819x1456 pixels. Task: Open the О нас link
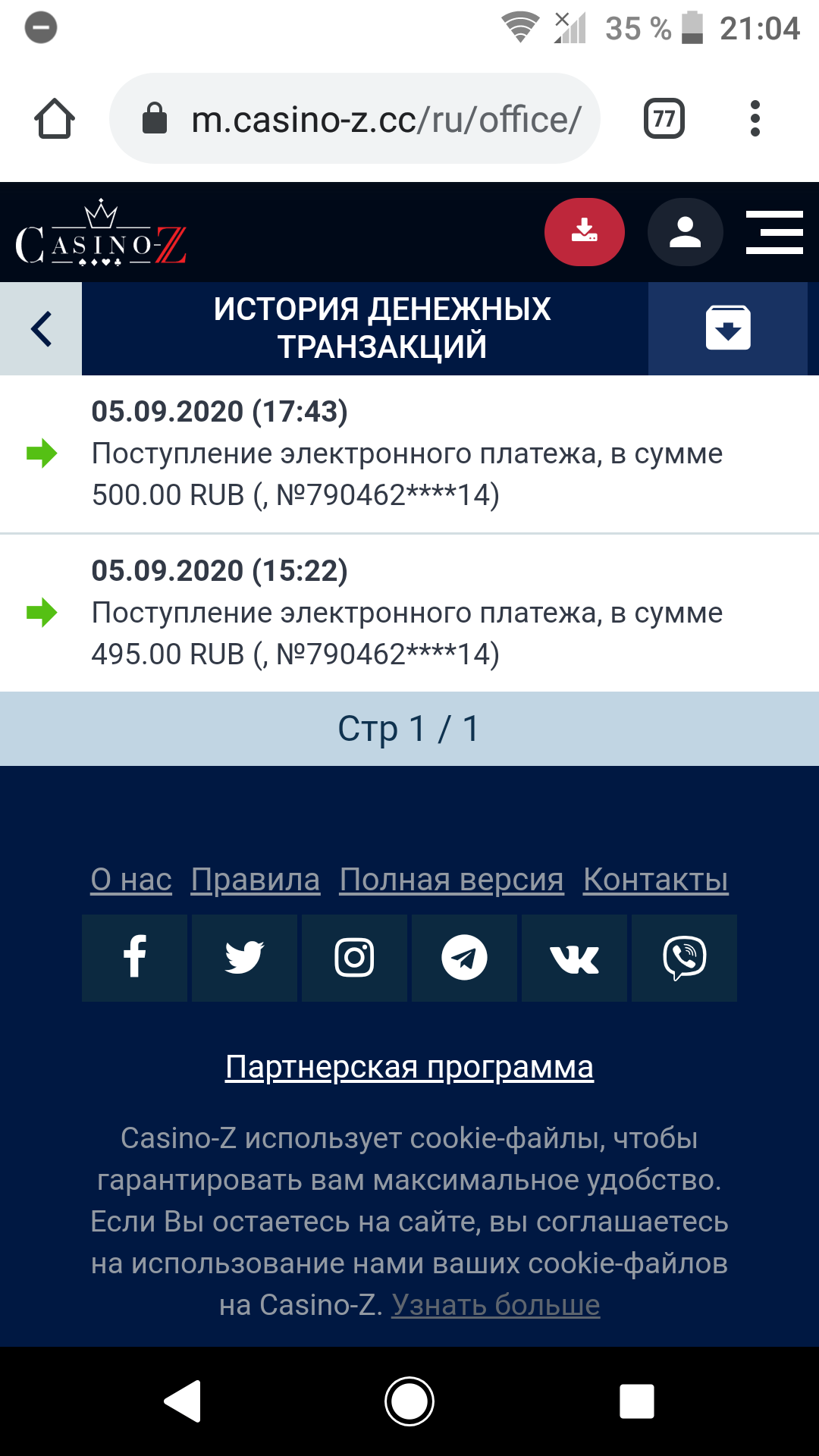click(131, 880)
